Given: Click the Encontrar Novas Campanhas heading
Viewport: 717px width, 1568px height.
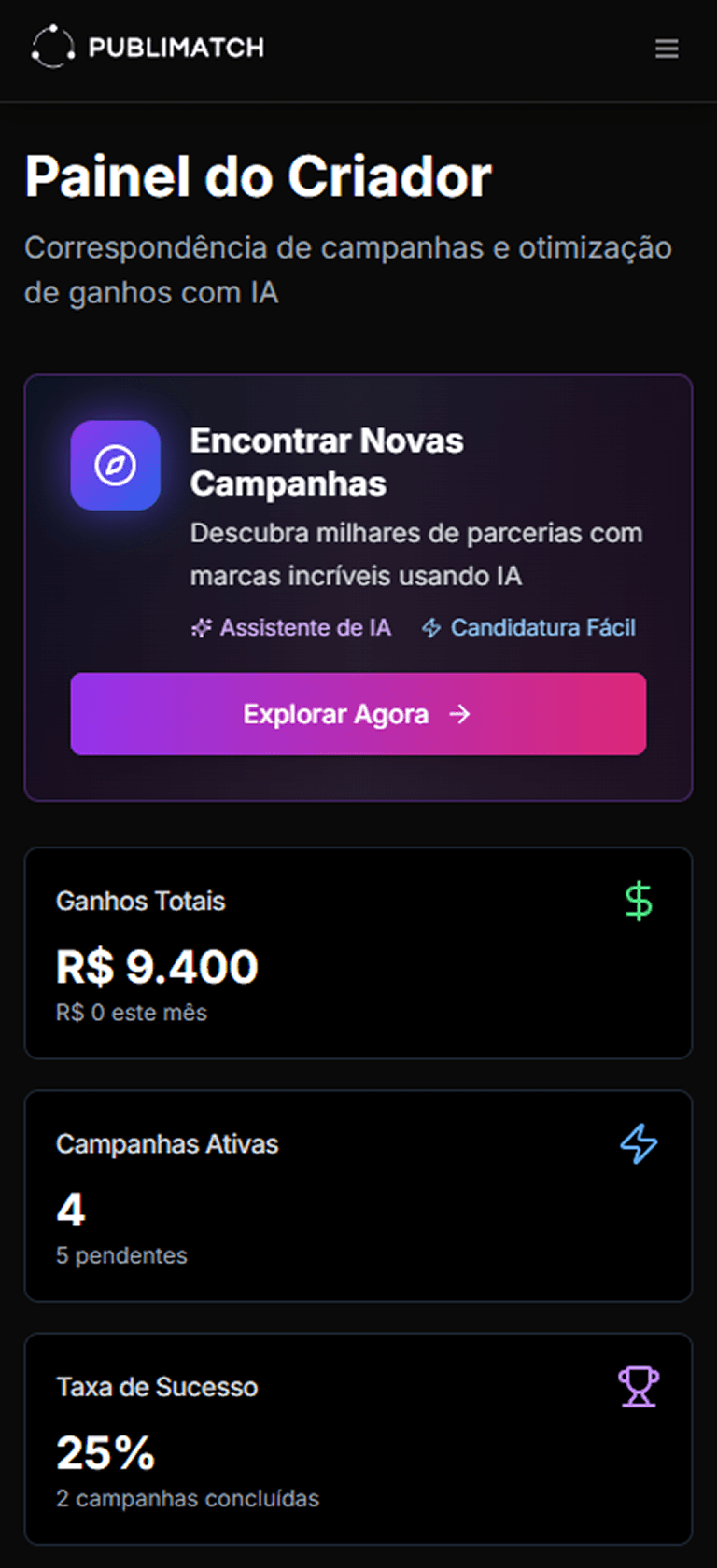Looking at the screenshot, I should (327, 461).
